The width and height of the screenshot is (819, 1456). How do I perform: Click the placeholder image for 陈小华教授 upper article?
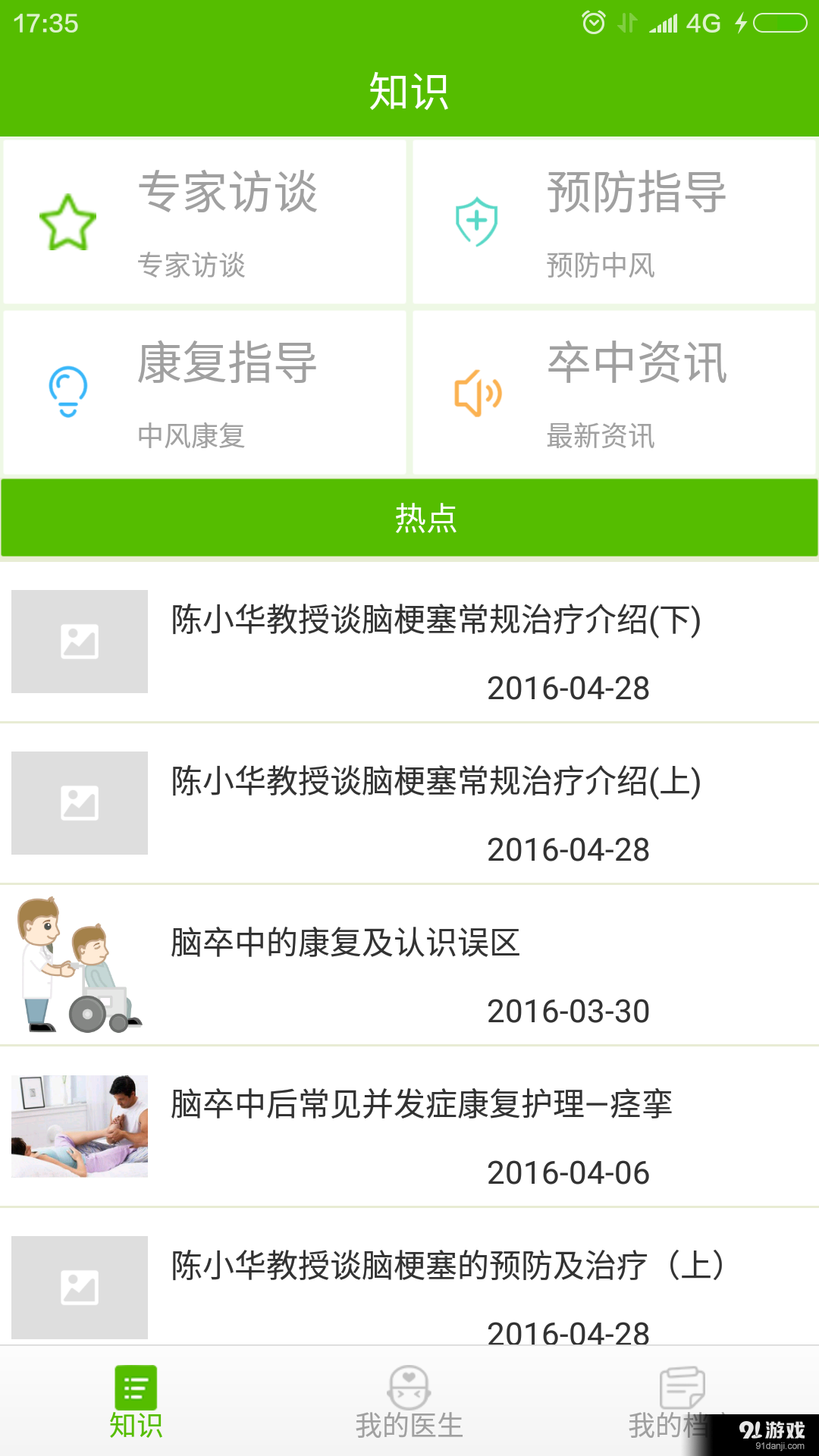pos(80,802)
